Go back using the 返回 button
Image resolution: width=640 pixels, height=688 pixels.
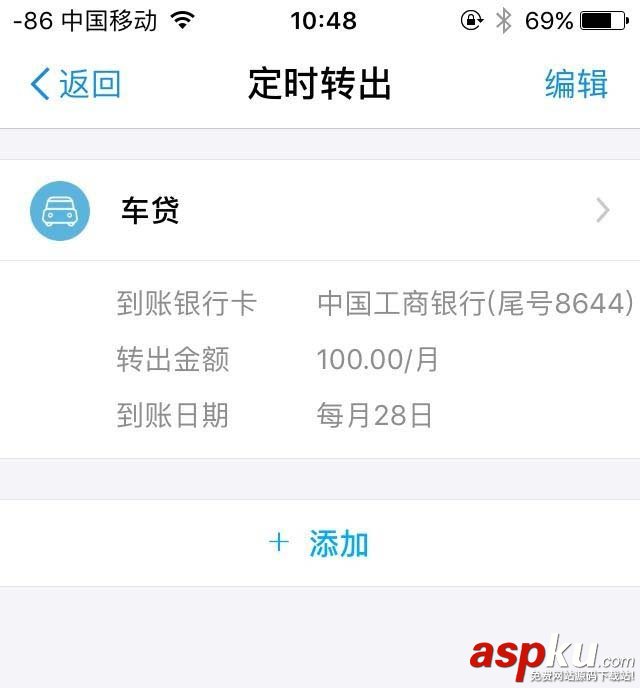tap(75, 84)
